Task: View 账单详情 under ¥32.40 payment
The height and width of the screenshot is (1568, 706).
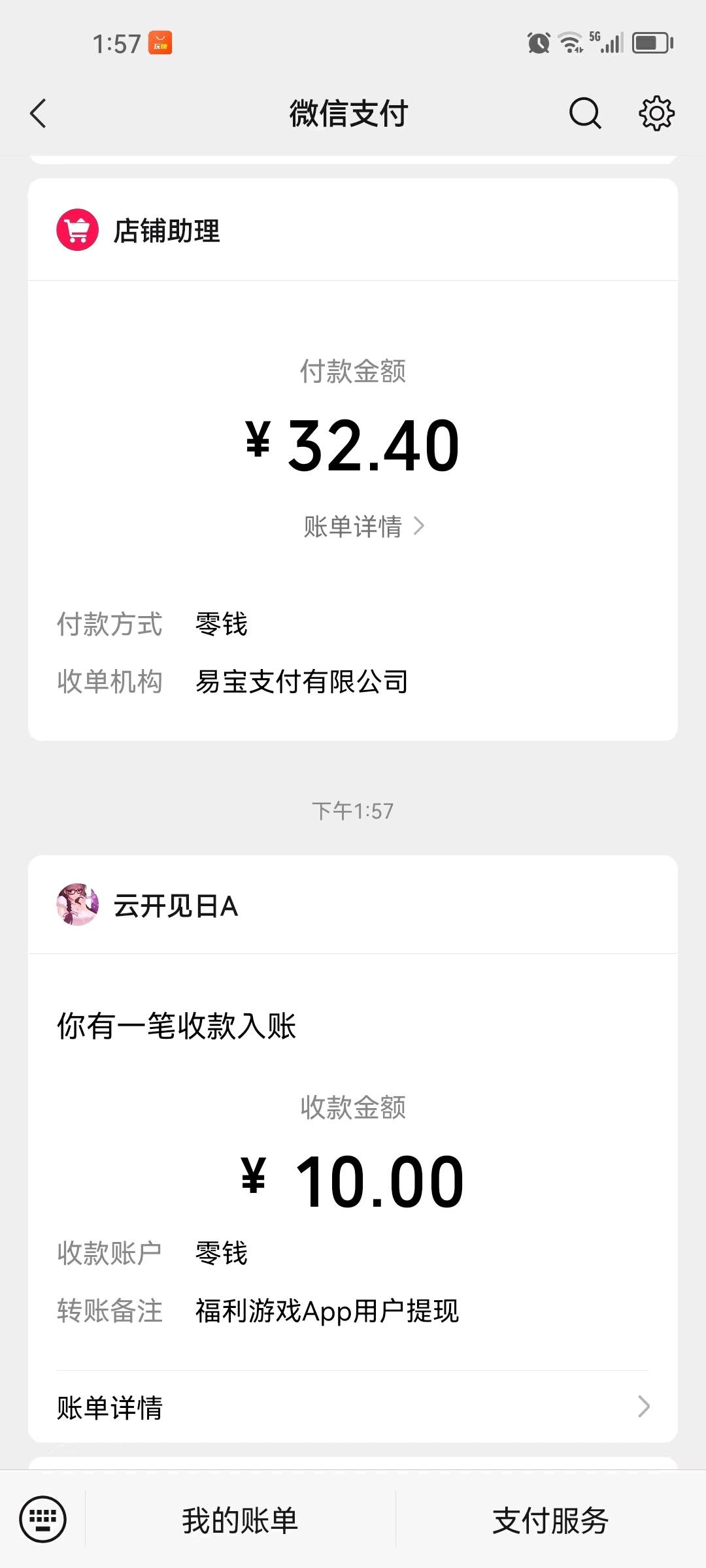Action: coord(364,527)
